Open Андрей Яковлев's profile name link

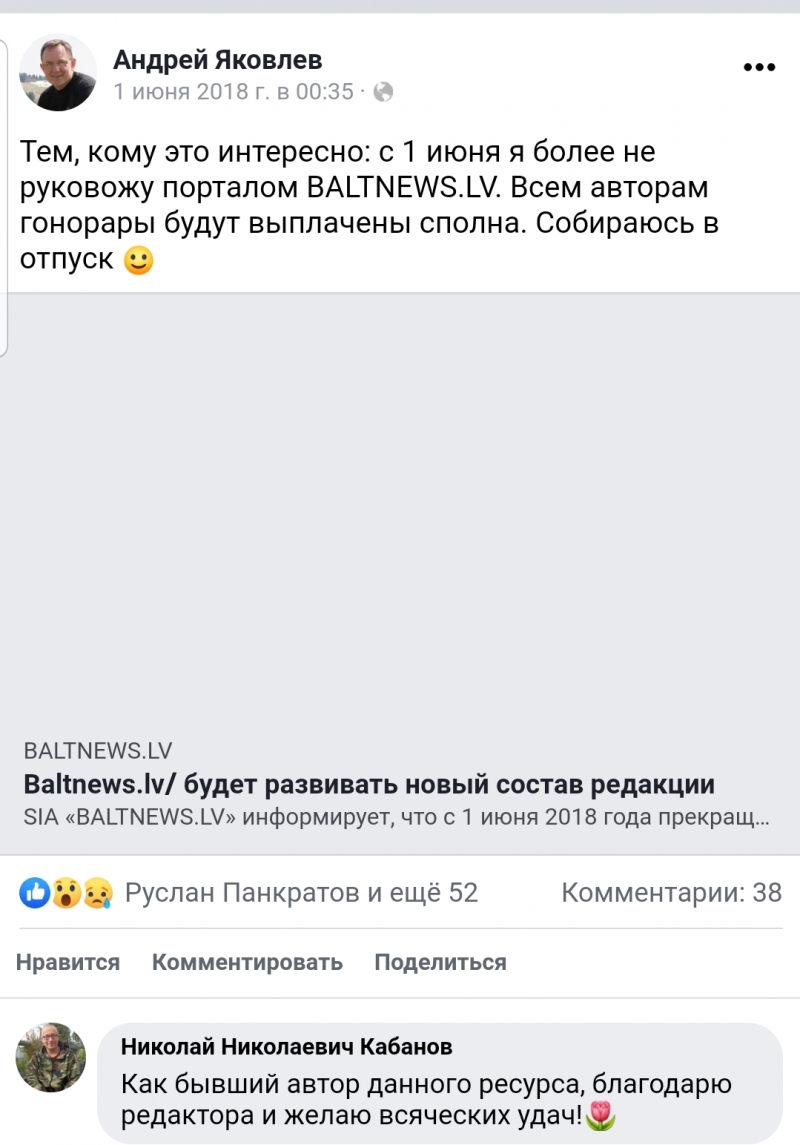point(217,60)
